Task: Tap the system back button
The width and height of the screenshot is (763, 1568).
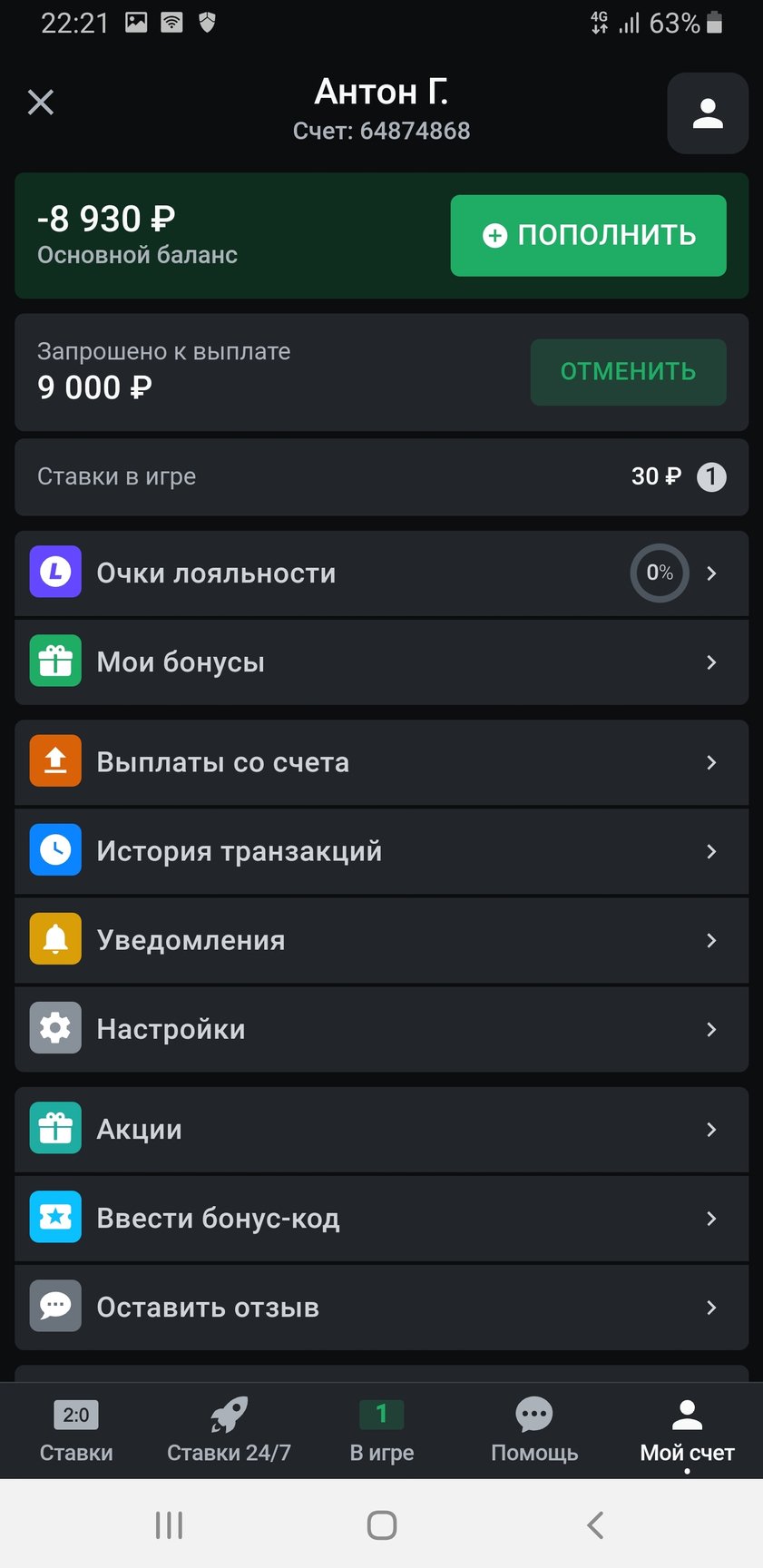Action: pyautogui.click(x=595, y=1524)
